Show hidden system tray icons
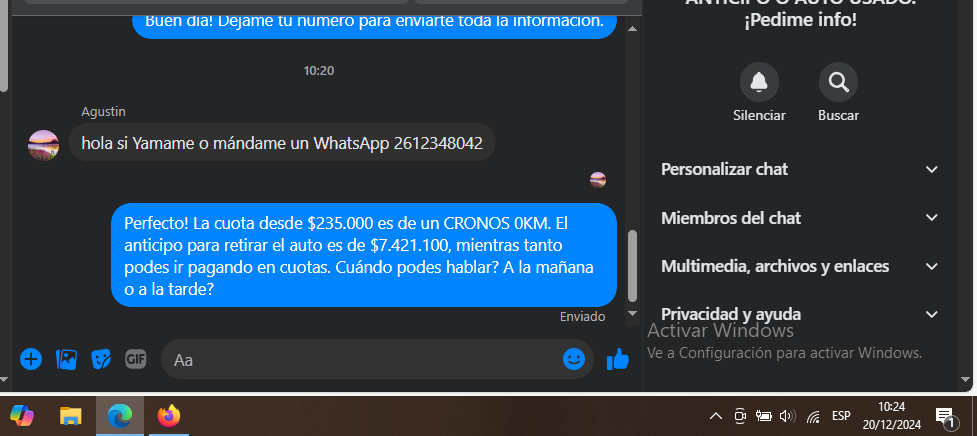Screen dimensions: 977x436 (x=715, y=416)
